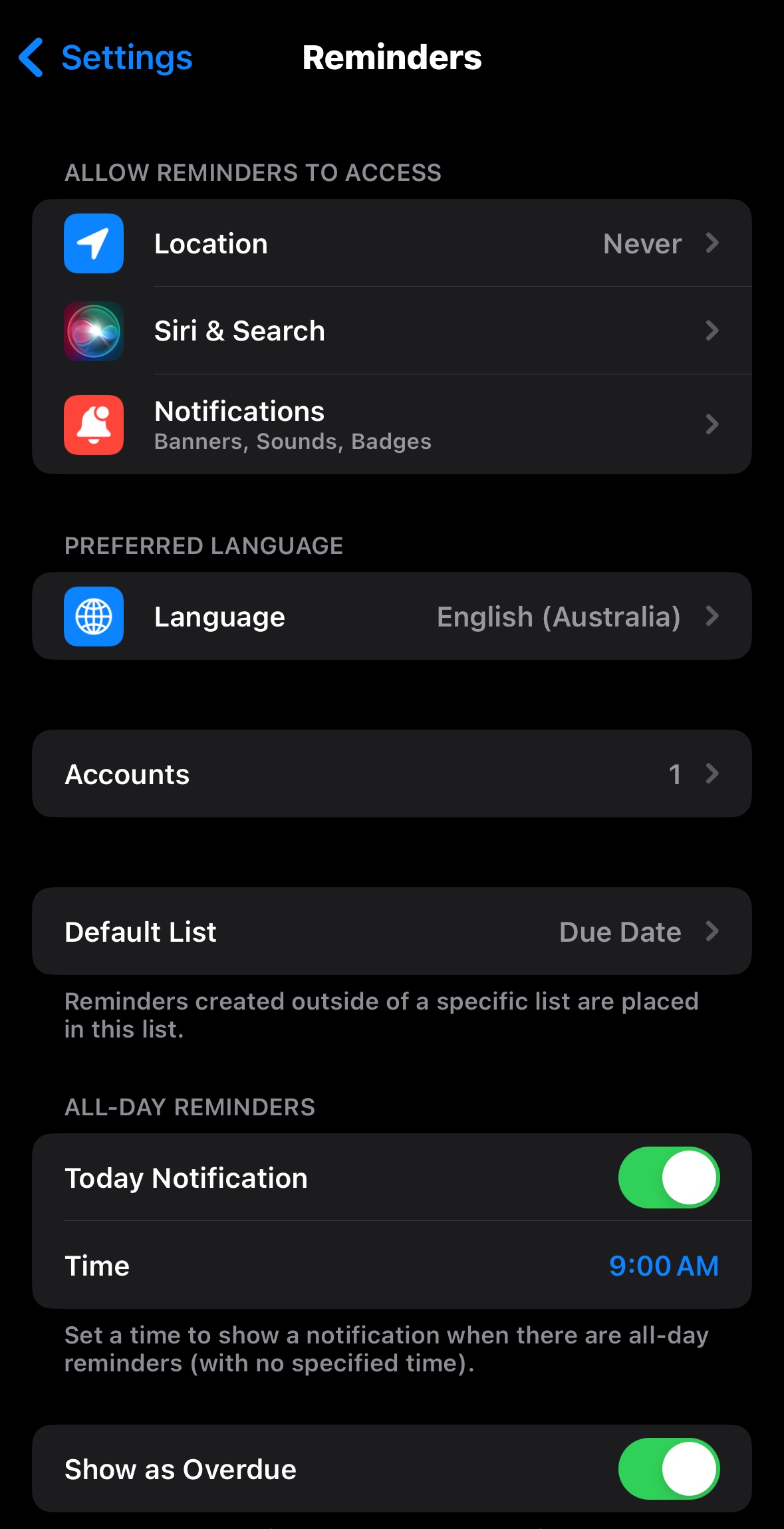Open the Default List chevron showing Due Date
Image resolution: width=784 pixels, height=1529 pixels.
(x=713, y=931)
